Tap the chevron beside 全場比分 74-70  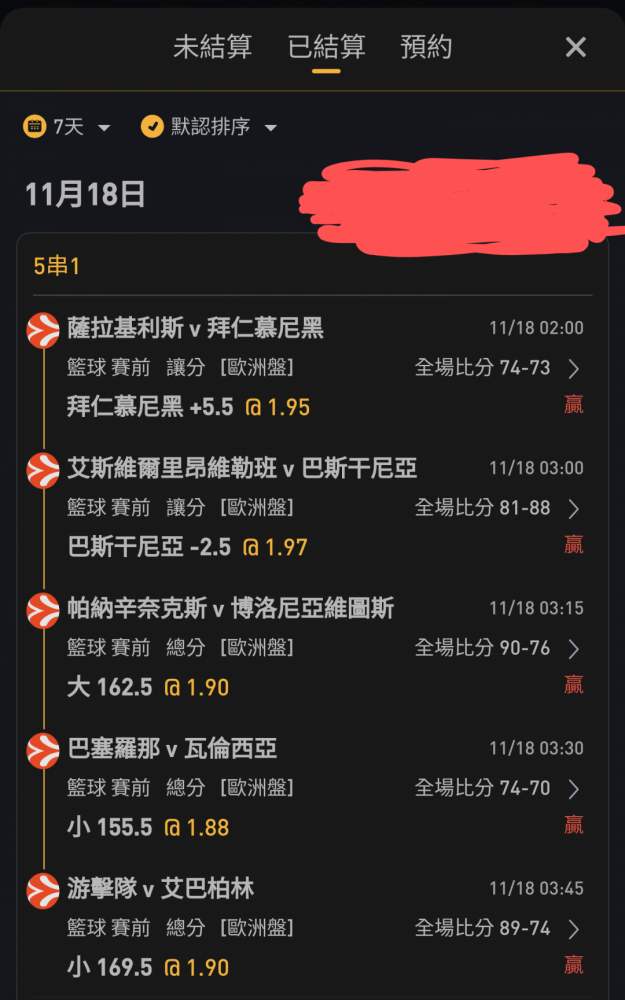573,790
